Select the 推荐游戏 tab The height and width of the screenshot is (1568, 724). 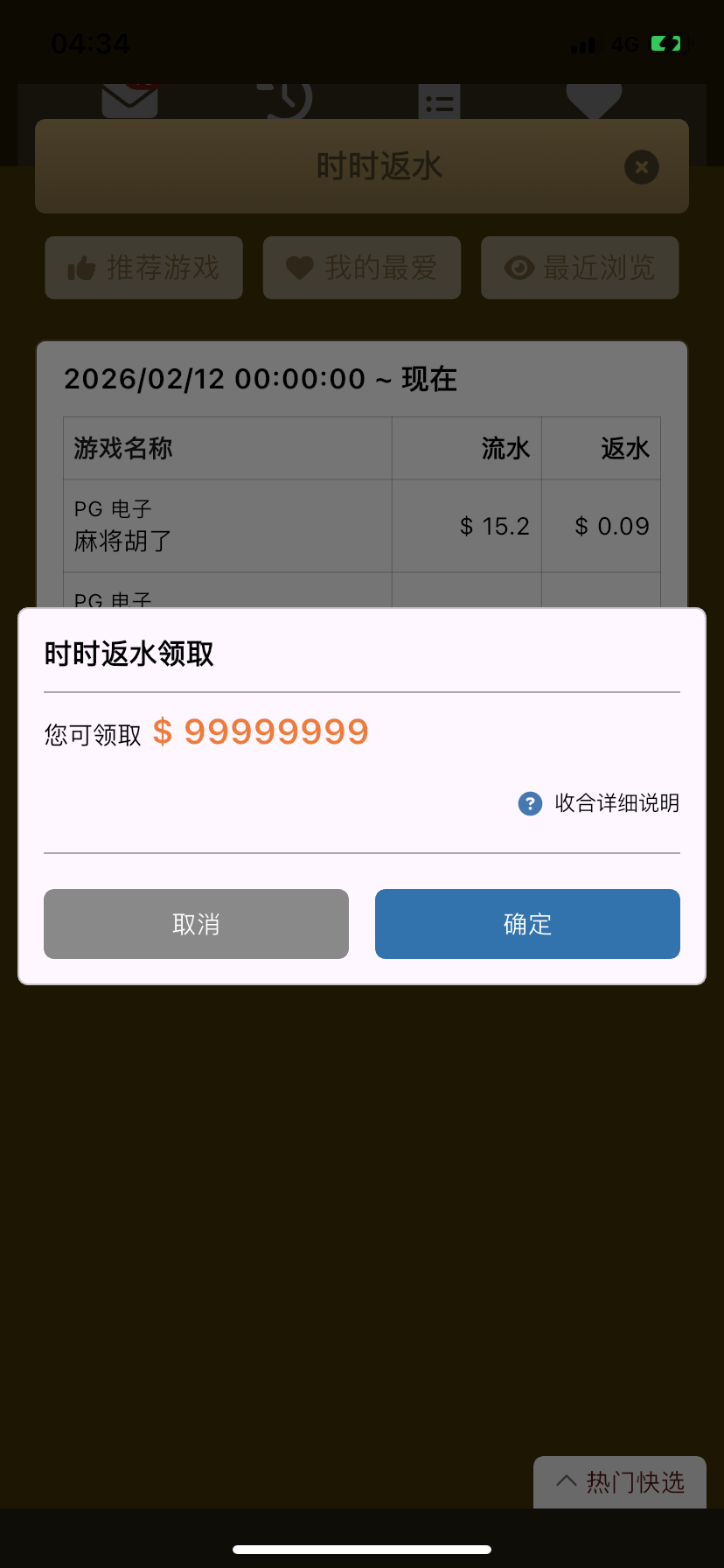point(144,268)
